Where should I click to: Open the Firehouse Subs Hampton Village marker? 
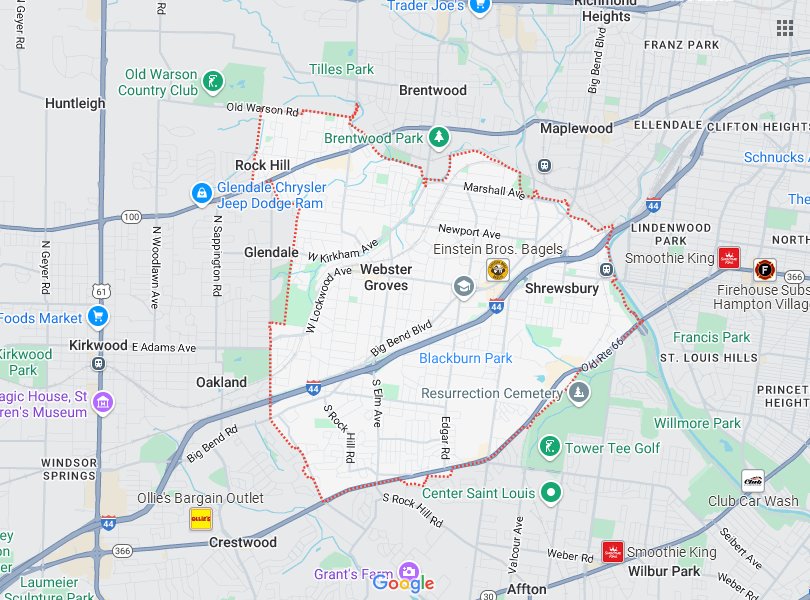tap(765, 268)
